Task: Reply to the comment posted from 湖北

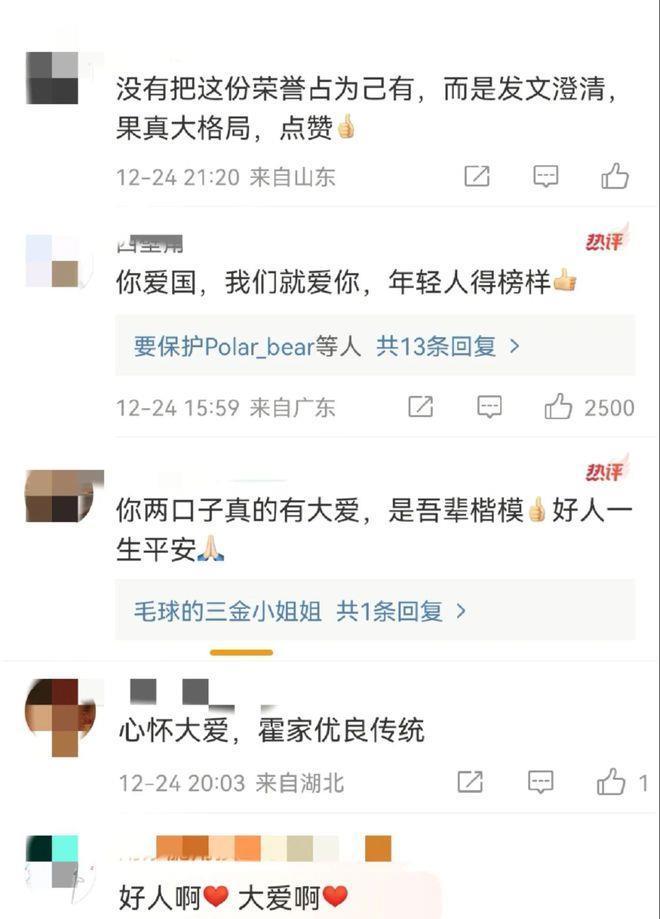Action: point(541,782)
